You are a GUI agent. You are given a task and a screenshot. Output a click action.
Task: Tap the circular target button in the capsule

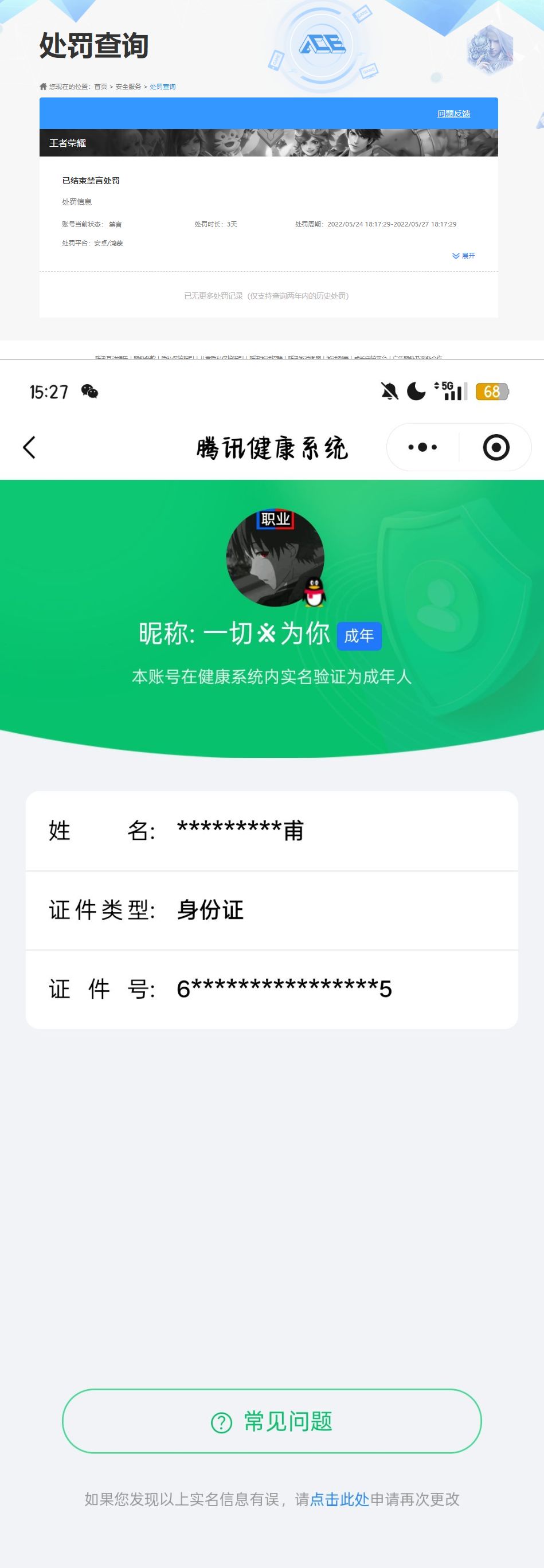point(496,447)
